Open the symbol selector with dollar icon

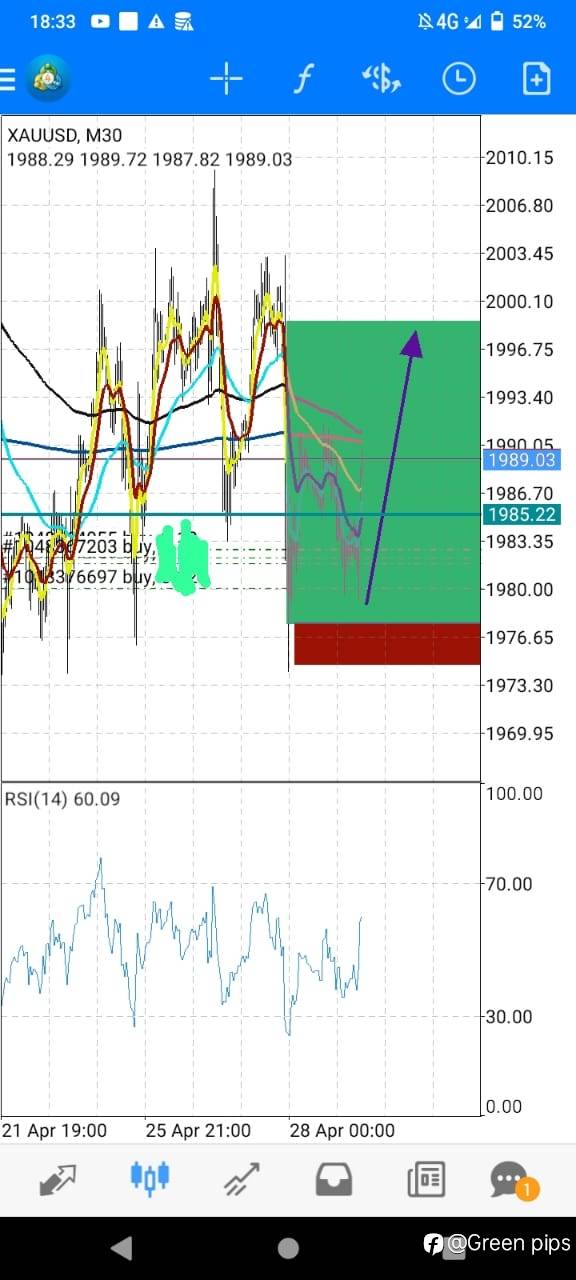point(381,79)
